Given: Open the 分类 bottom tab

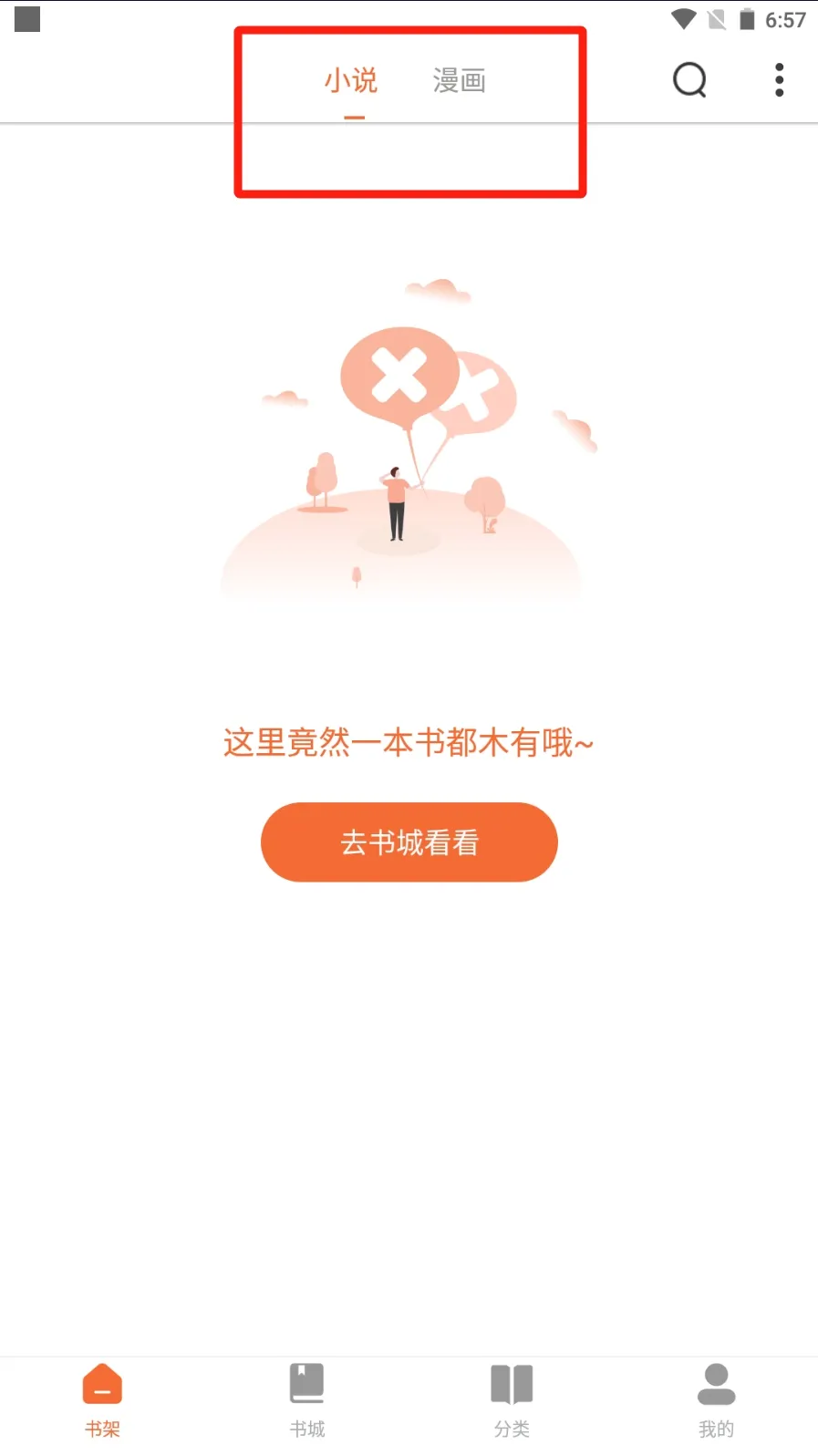Looking at the screenshot, I should [x=512, y=1399].
